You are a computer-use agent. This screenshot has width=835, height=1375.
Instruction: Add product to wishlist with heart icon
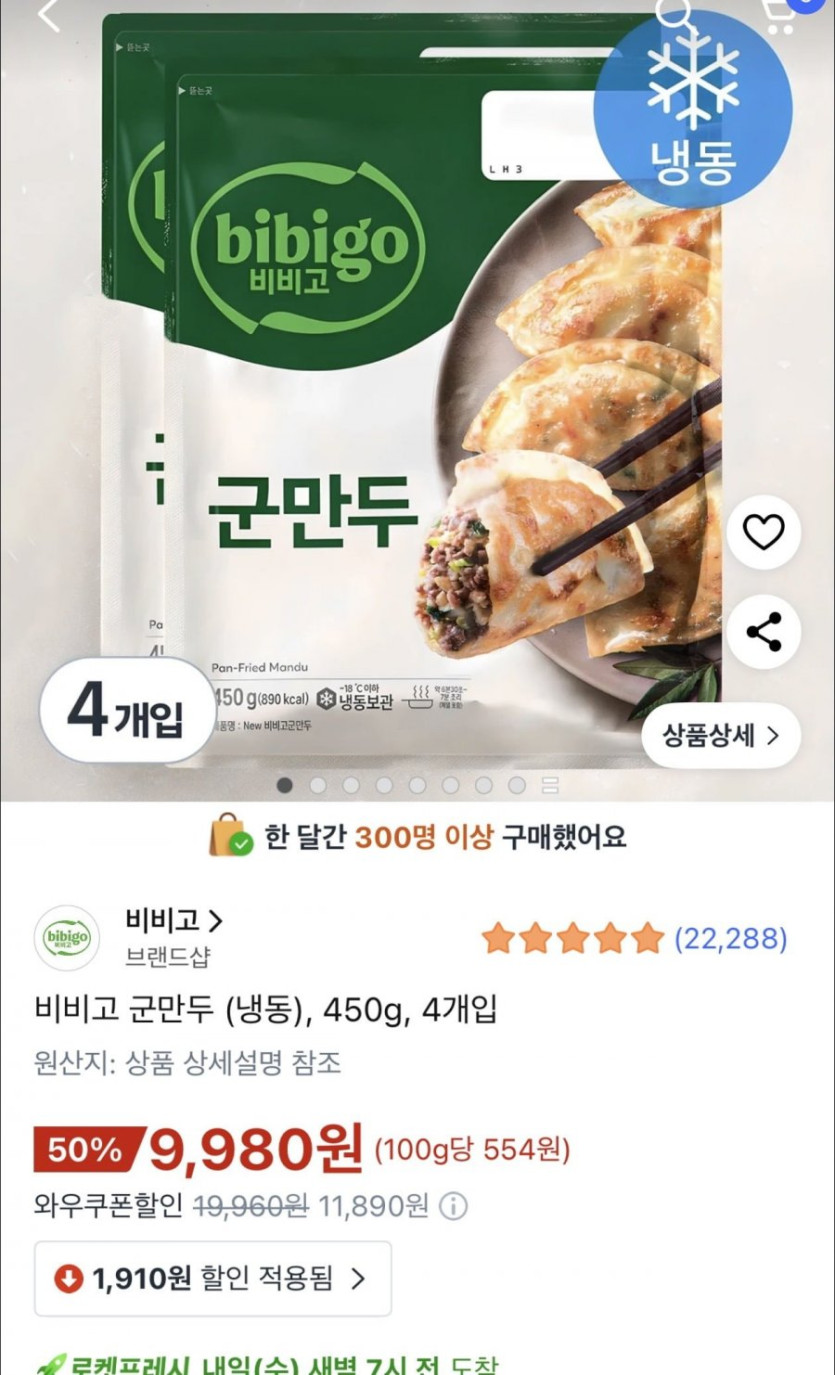tap(763, 533)
